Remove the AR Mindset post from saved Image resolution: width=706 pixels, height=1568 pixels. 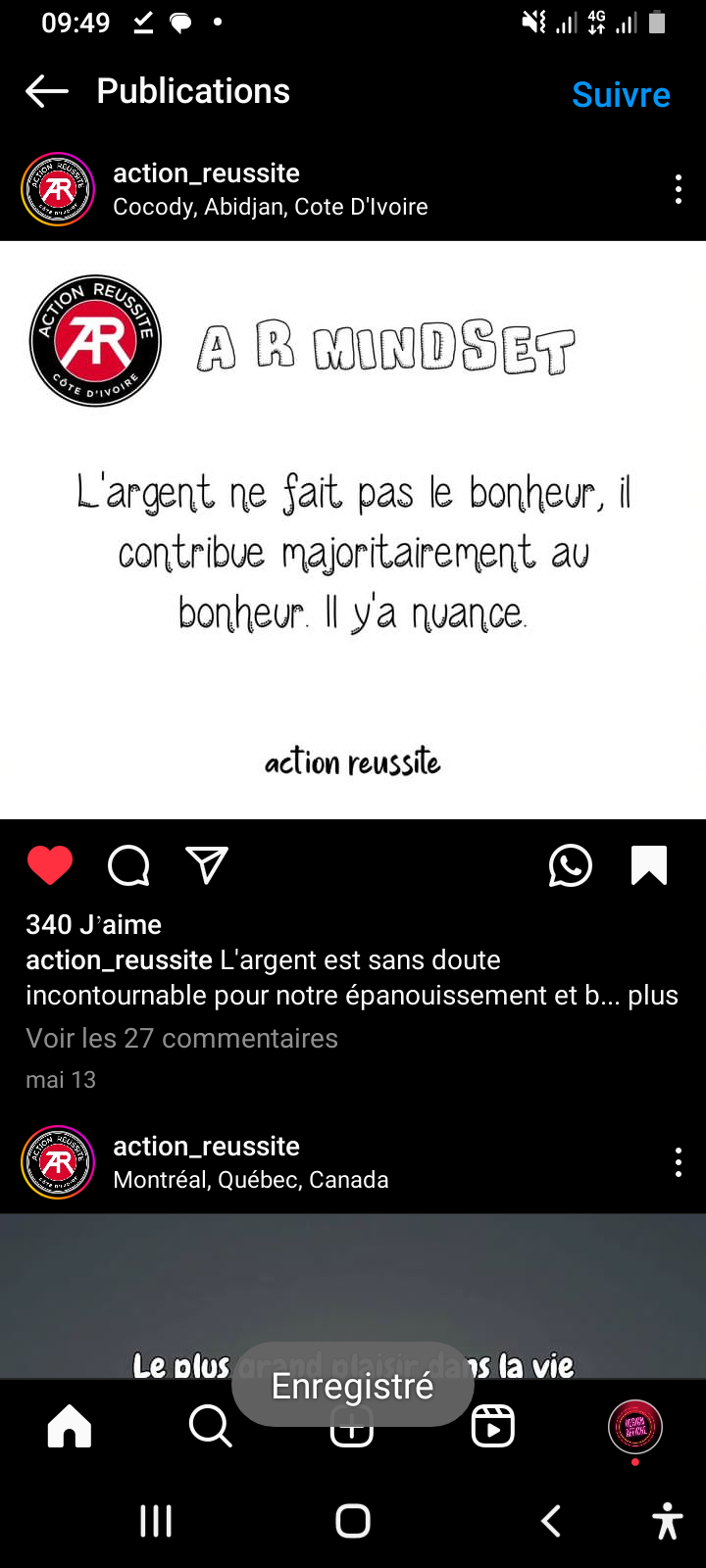click(x=648, y=865)
